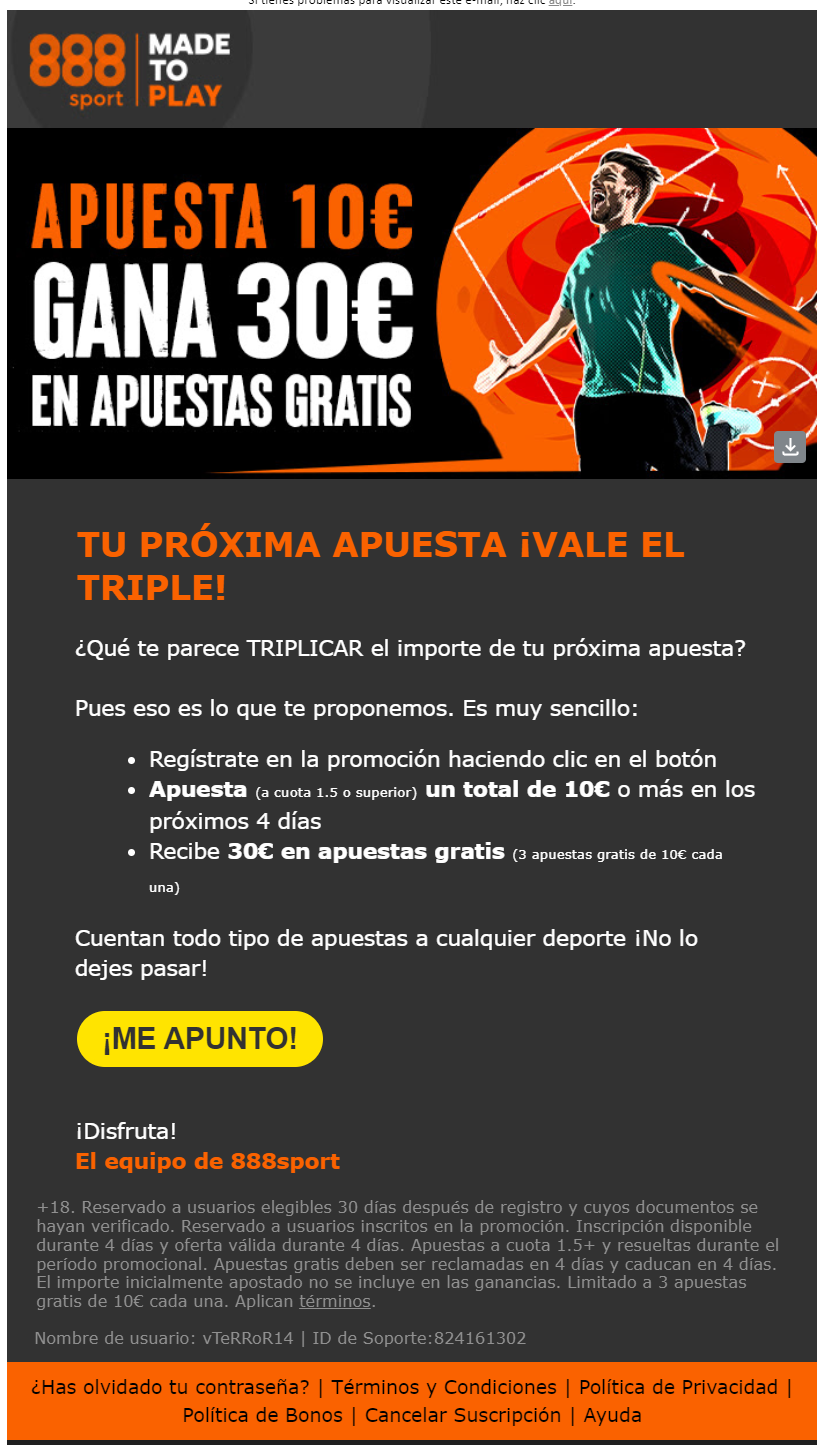Open Términos y Condiciones in the footer
The height and width of the screenshot is (1445, 832).
point(444,1387)
